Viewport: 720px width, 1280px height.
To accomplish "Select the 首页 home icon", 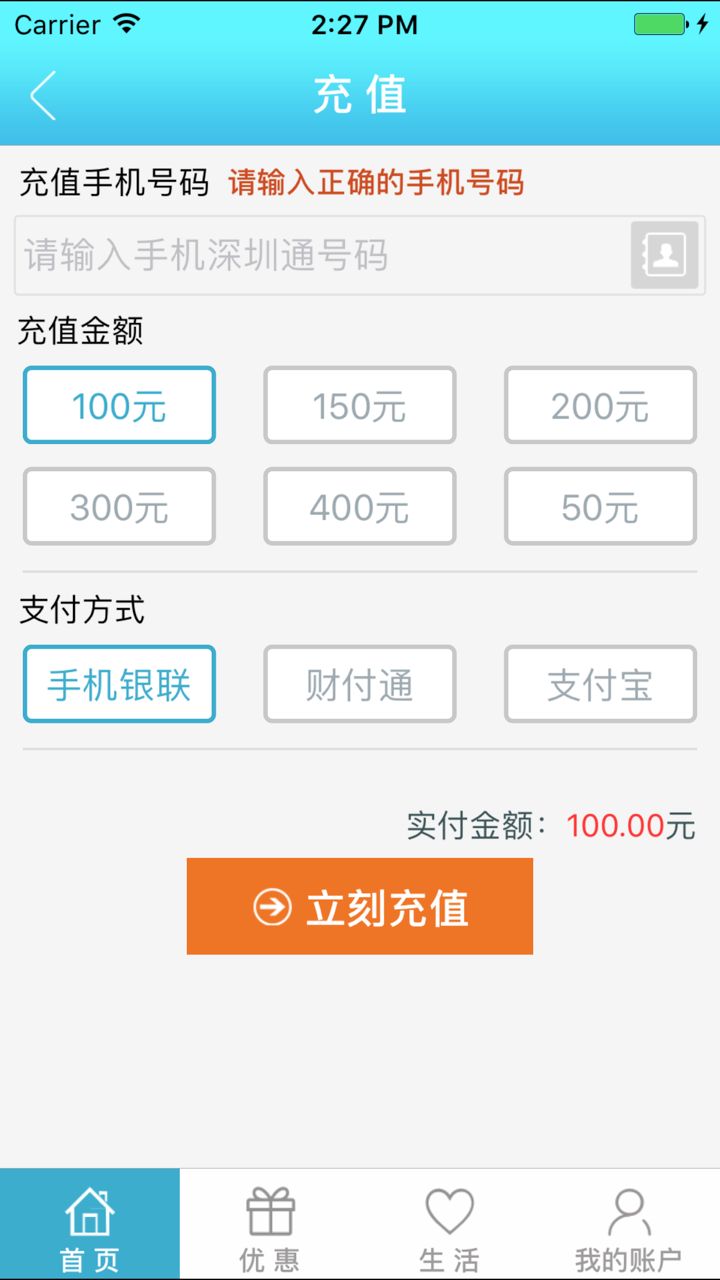I will click(90, 1208).
